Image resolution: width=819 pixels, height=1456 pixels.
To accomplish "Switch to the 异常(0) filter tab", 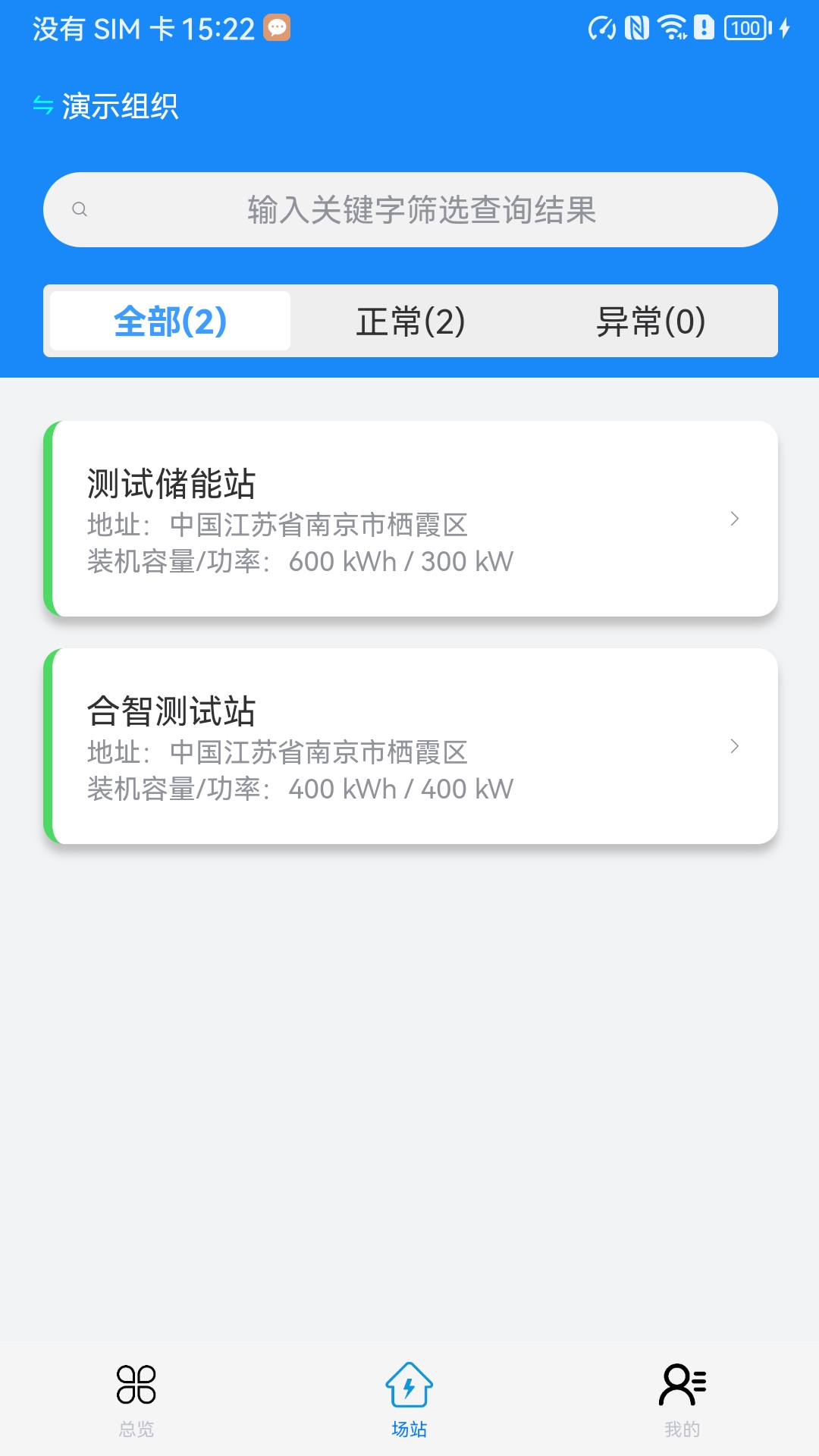I will point(652,321).
